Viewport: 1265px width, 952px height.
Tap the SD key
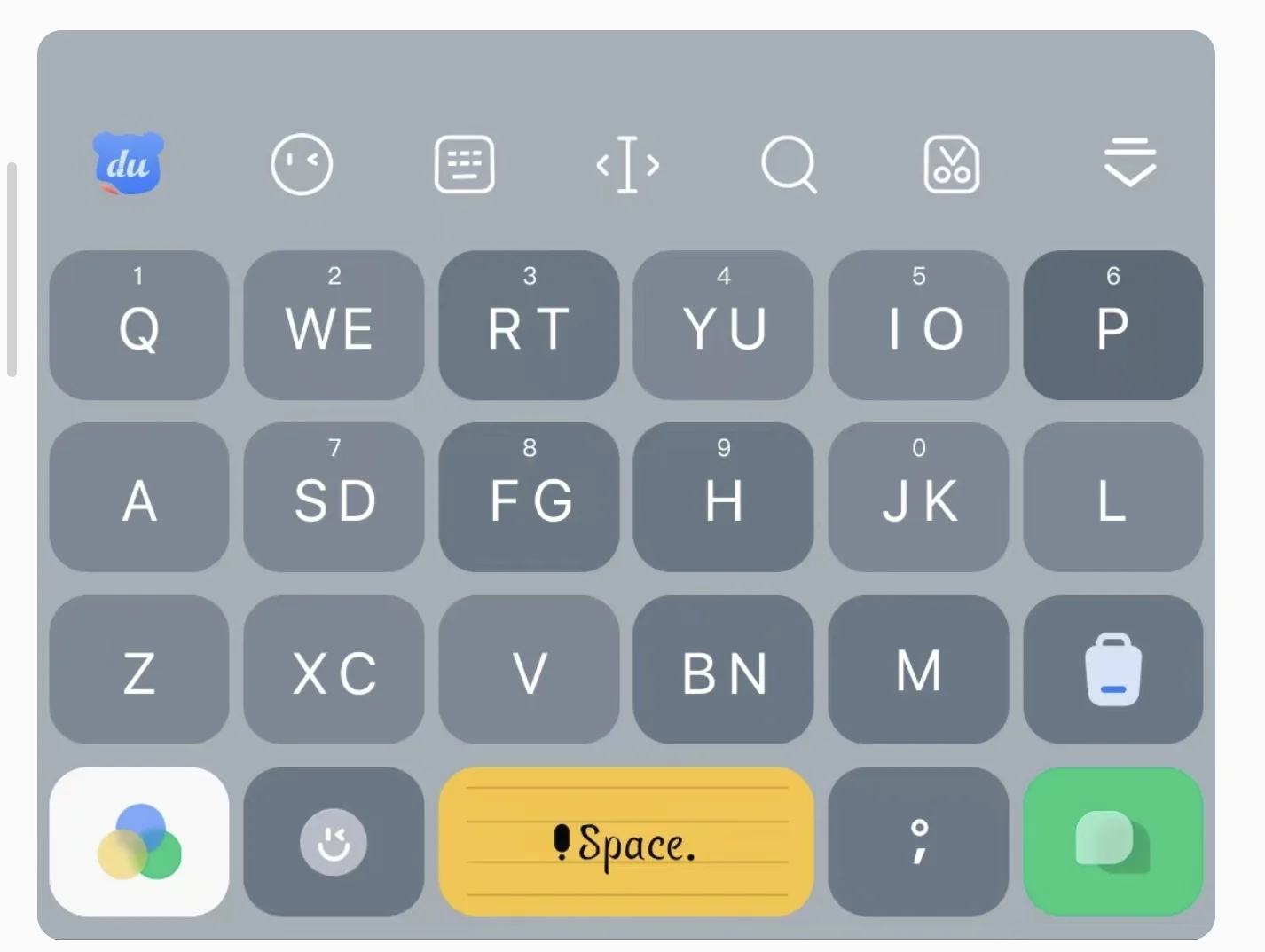pyautogui.click(x=334, y=498)
